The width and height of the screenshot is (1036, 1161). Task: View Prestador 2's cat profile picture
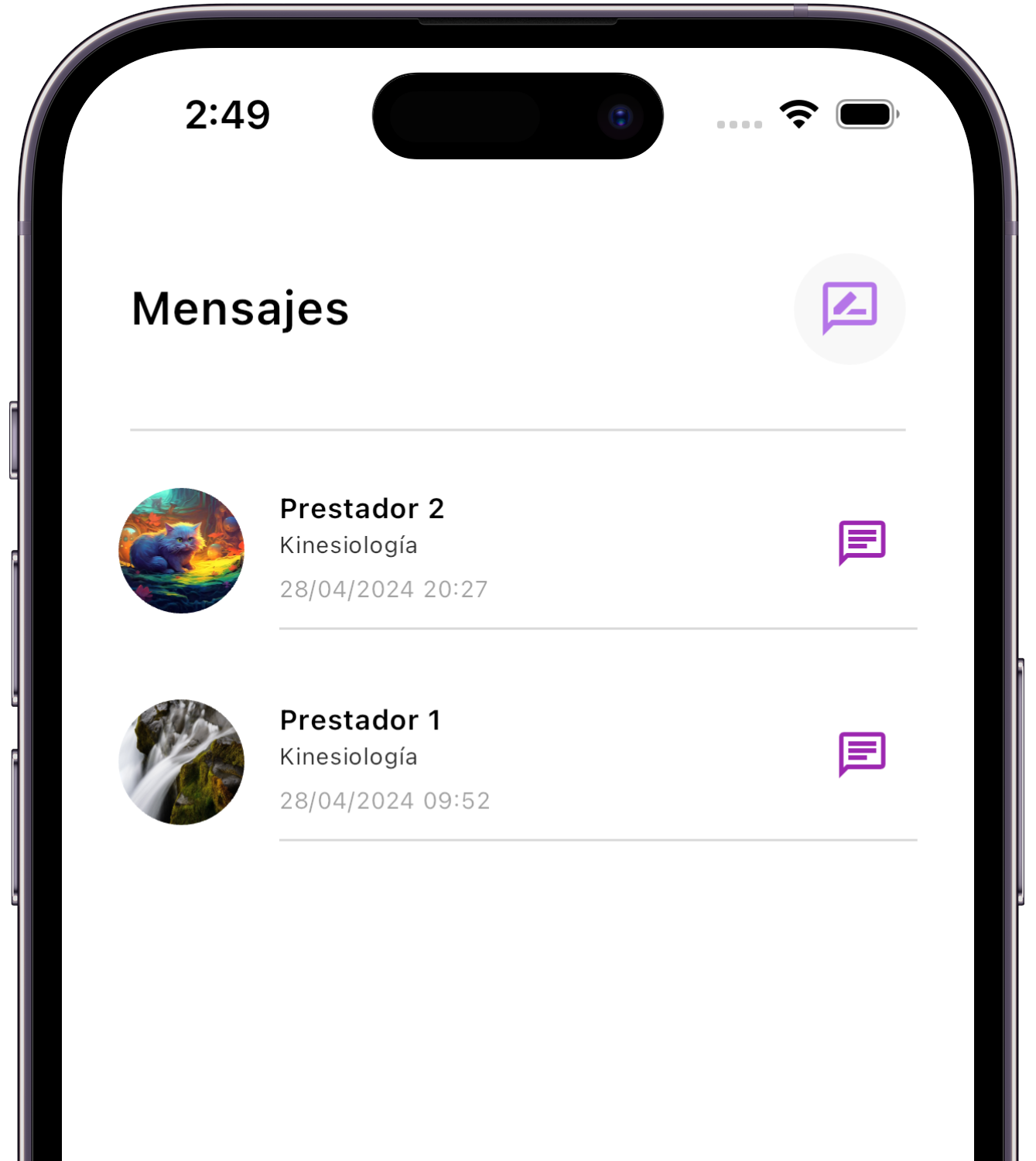click(x=182, y=551)
